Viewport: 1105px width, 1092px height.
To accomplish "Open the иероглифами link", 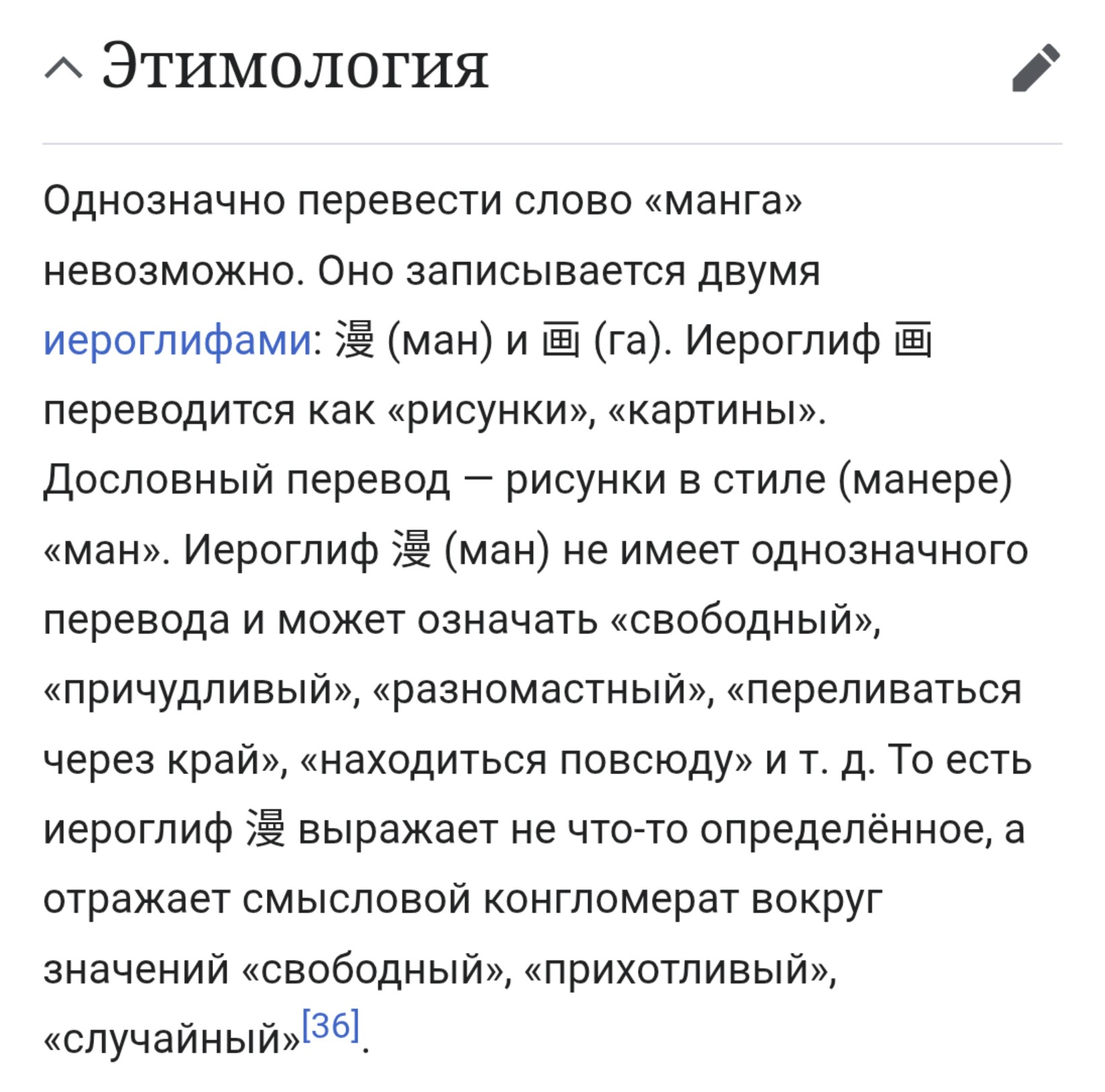I will click(177, 340).
